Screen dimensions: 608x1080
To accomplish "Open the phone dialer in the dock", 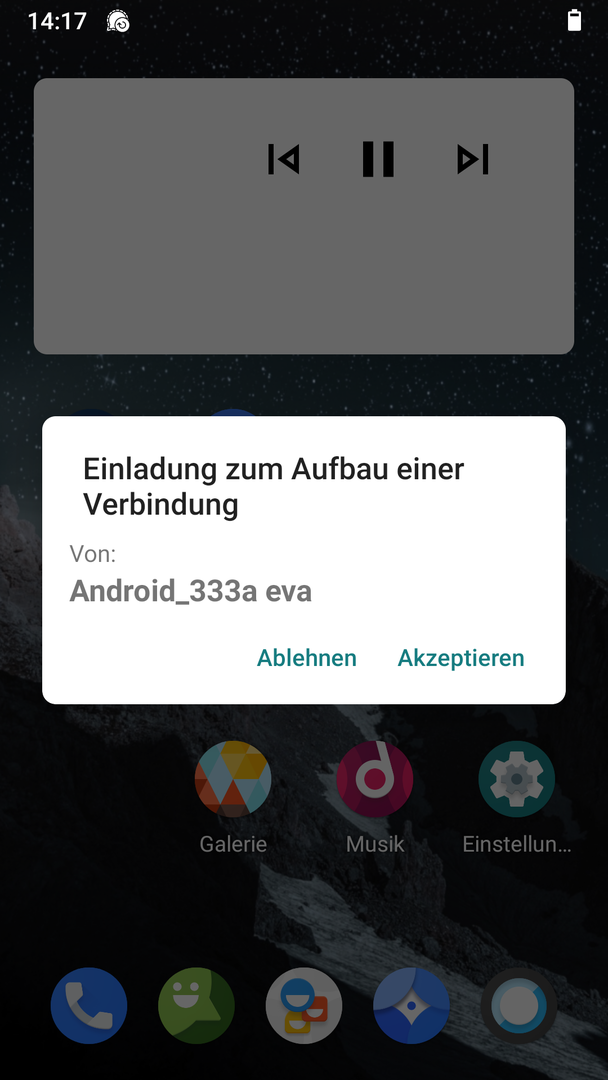I will 89,1006.
